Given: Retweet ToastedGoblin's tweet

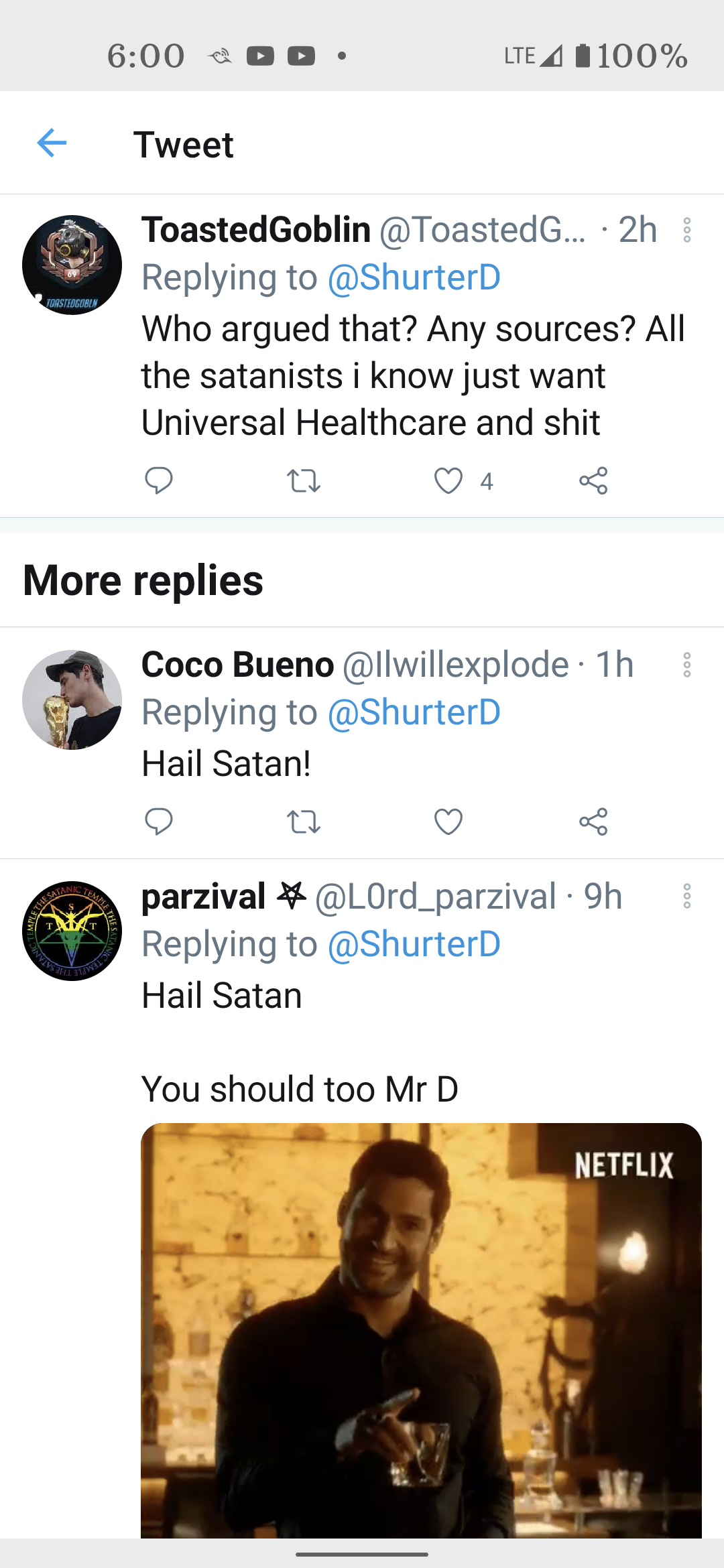Looking at the screenshot, I should pyautogui.click(x=304, y=480).
